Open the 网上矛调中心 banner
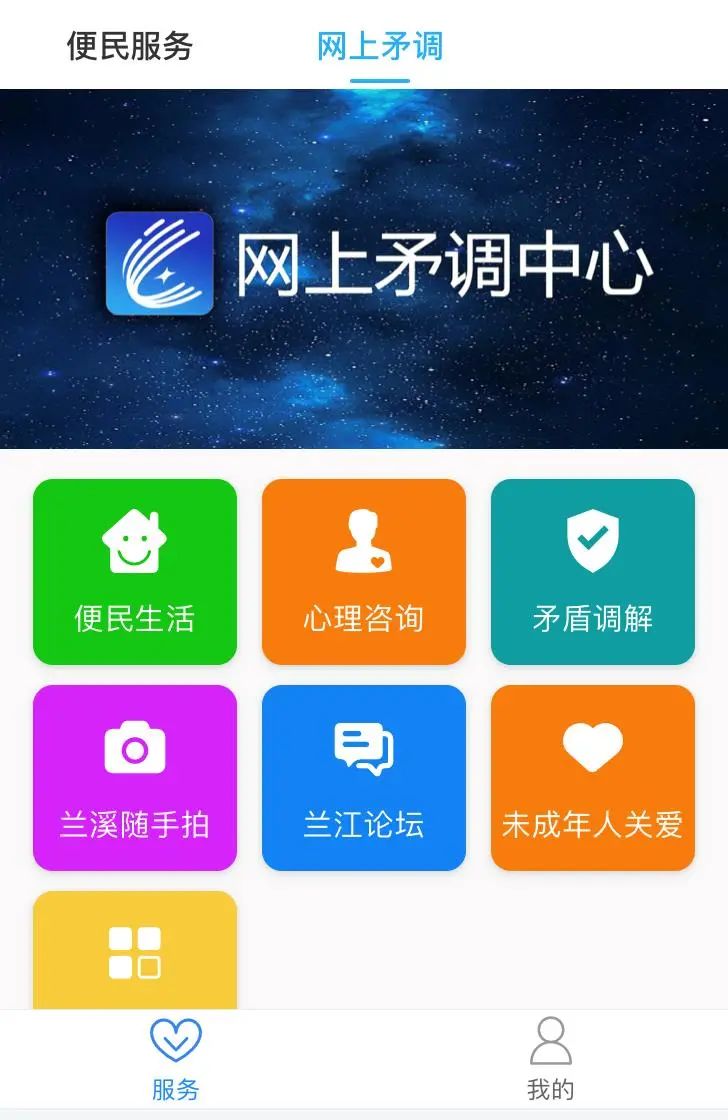 [x=364, y=268]
